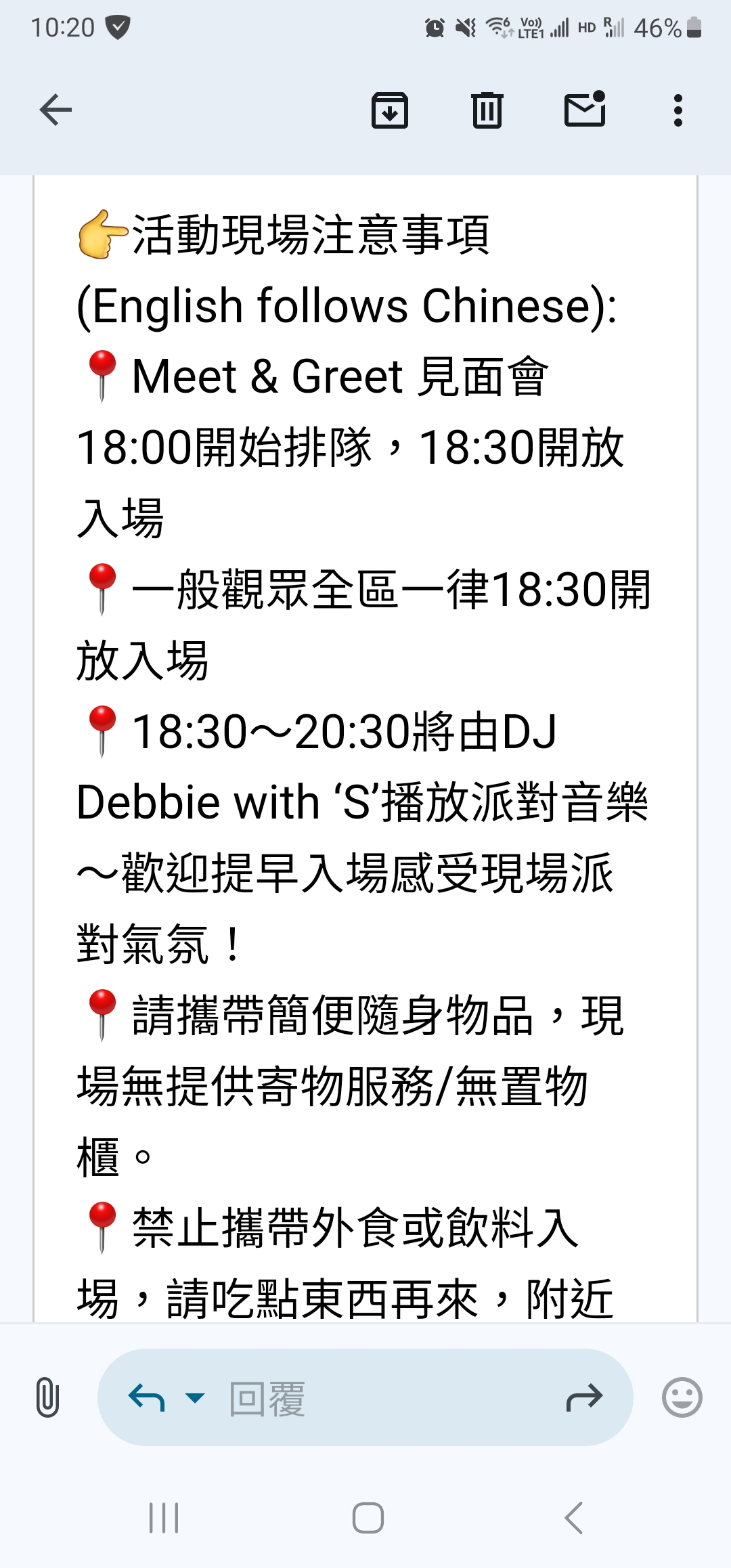Archive this email
The height and width of the screenshot is (1568, 731).
pyautogui.click(x=390, y=110)
